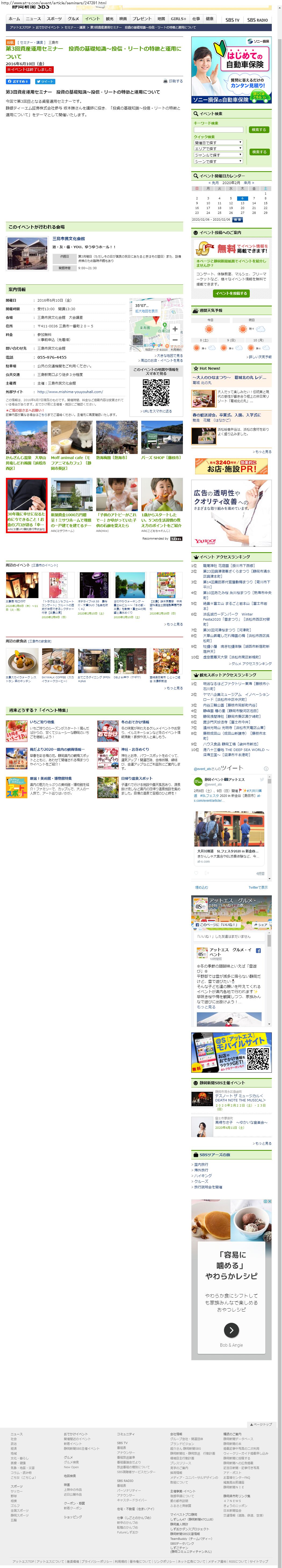The image size is (282, 1568).
Task: Open the ニュース tab in top navigation
Action: coord(33,19)
